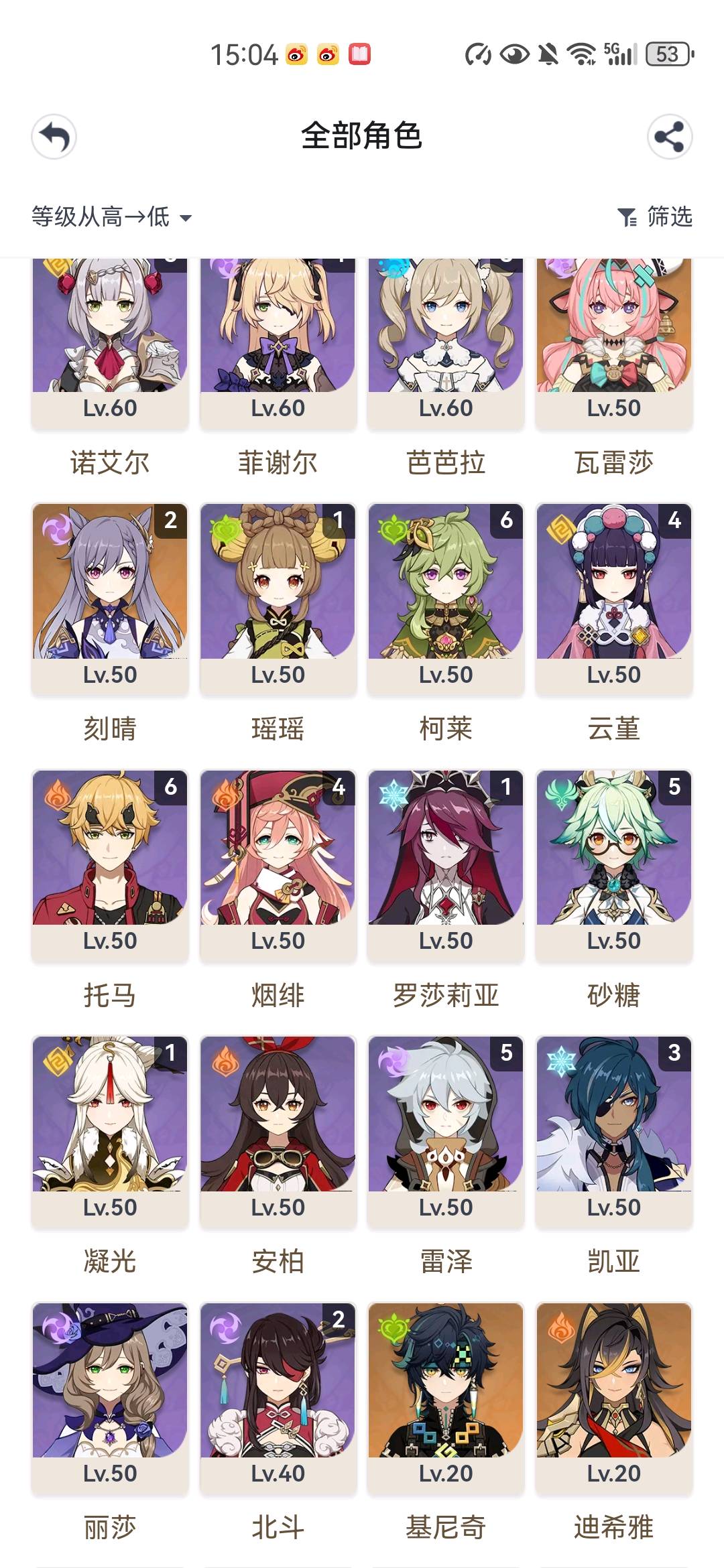Image resolution: width=724 pixels, height=1568 pixels.
Task: Open the 等级从高→低 sort dropdown
Action: tap(112, 217)
